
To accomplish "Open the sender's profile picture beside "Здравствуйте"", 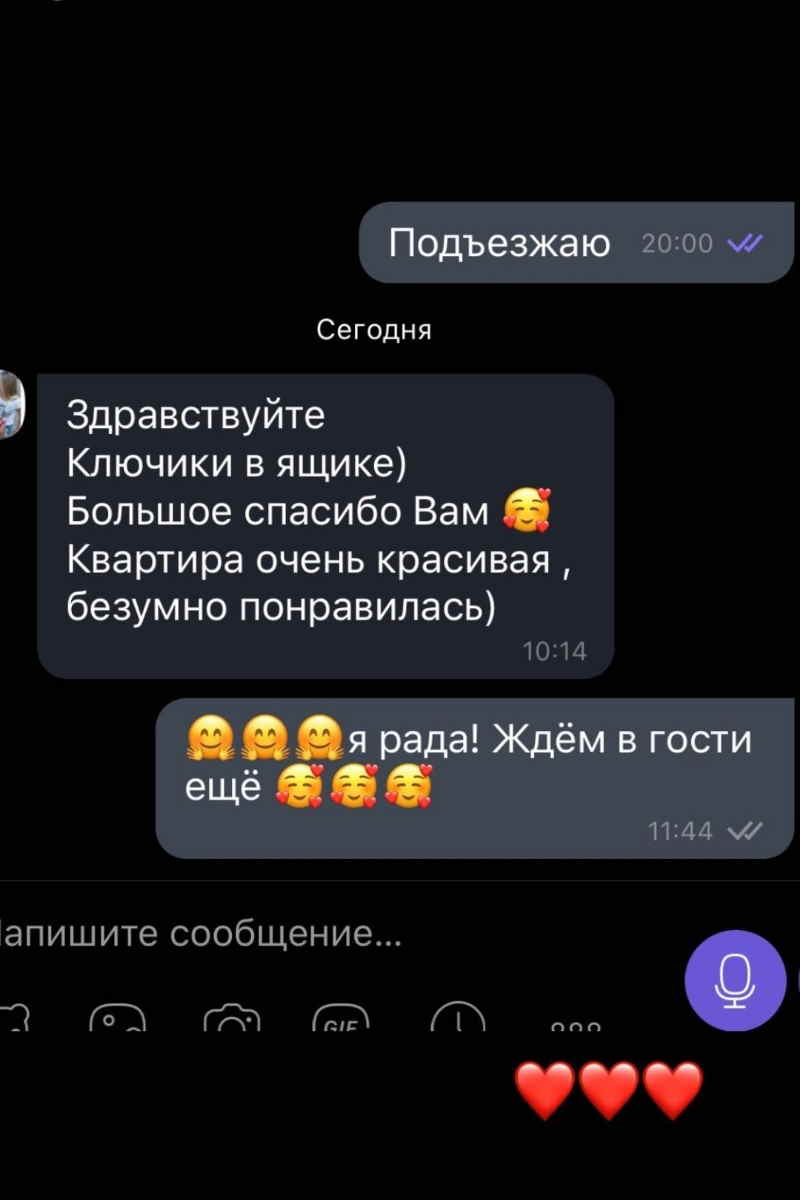I will (12, 404).
